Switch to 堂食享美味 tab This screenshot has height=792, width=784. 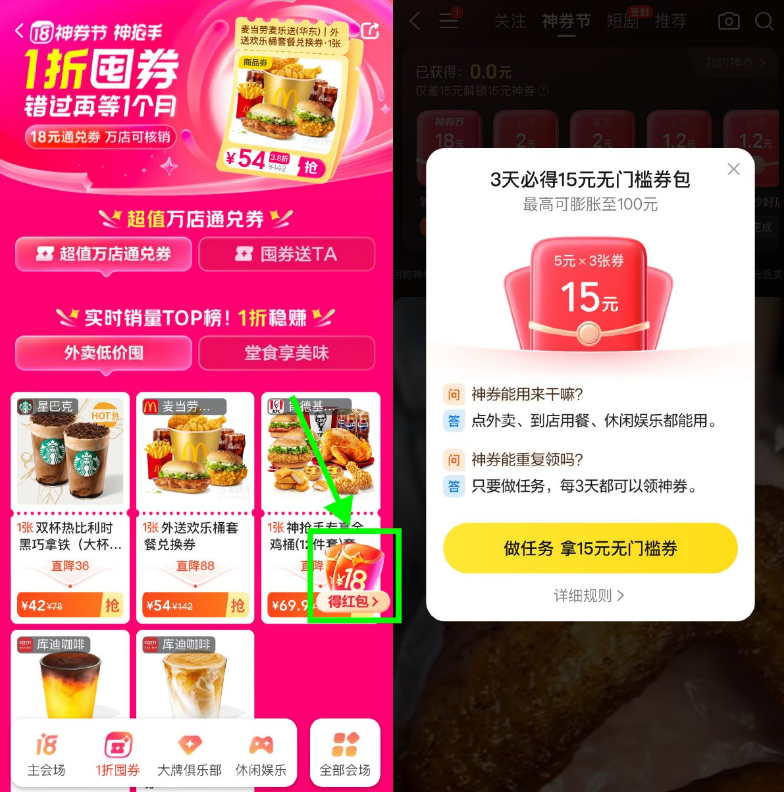[286, 352]
